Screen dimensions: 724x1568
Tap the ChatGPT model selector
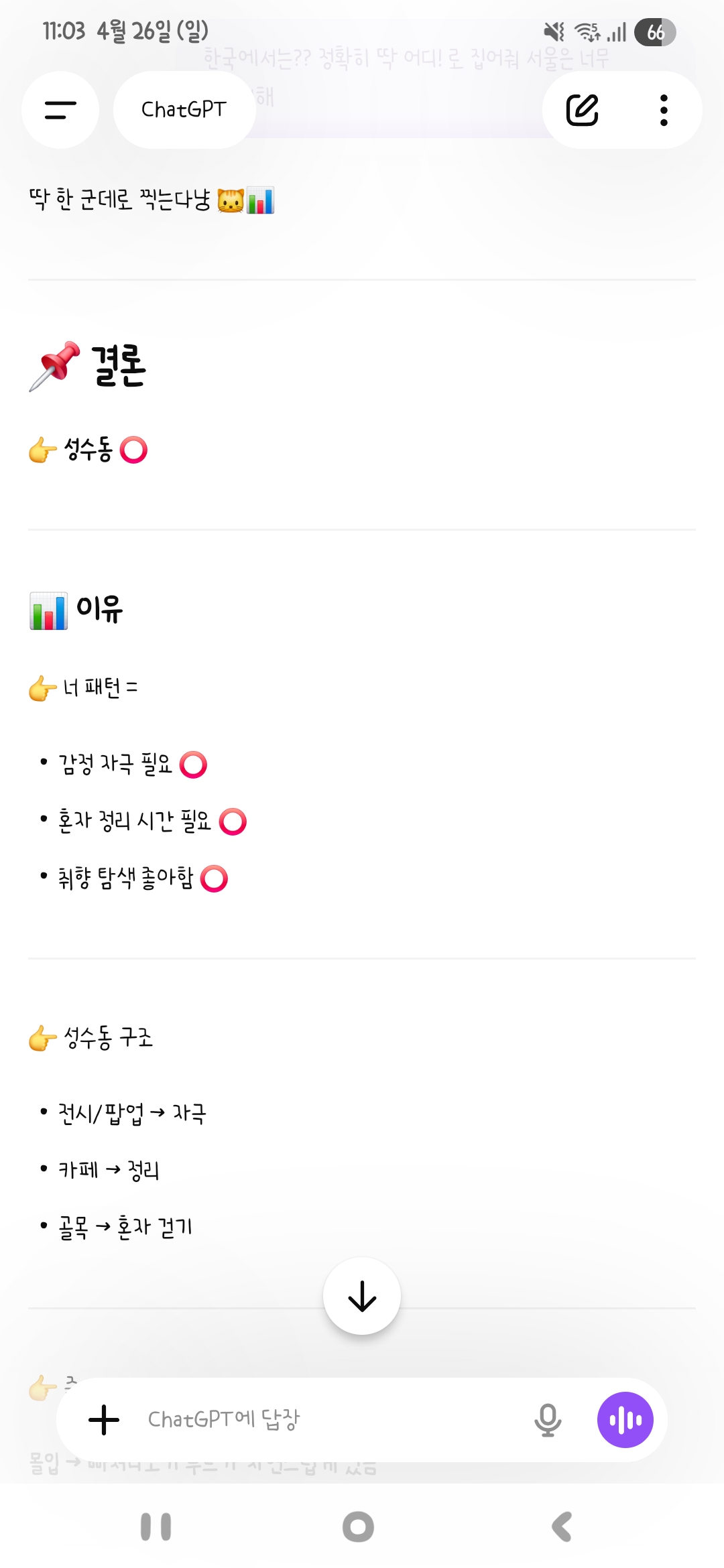tap(184, 110)
